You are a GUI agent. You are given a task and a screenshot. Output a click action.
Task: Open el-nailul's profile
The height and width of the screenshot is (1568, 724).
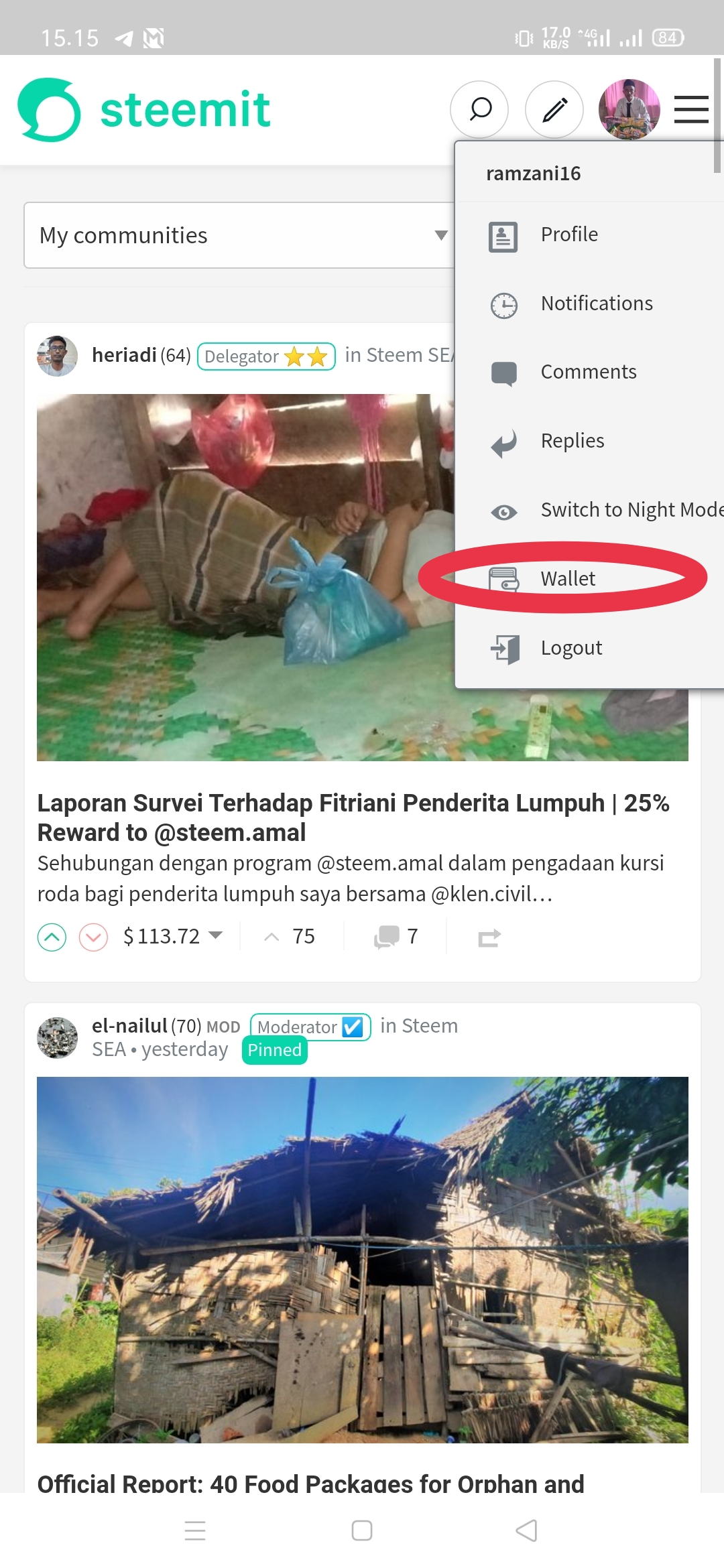pyautogui.click(x=129, y=1026)
